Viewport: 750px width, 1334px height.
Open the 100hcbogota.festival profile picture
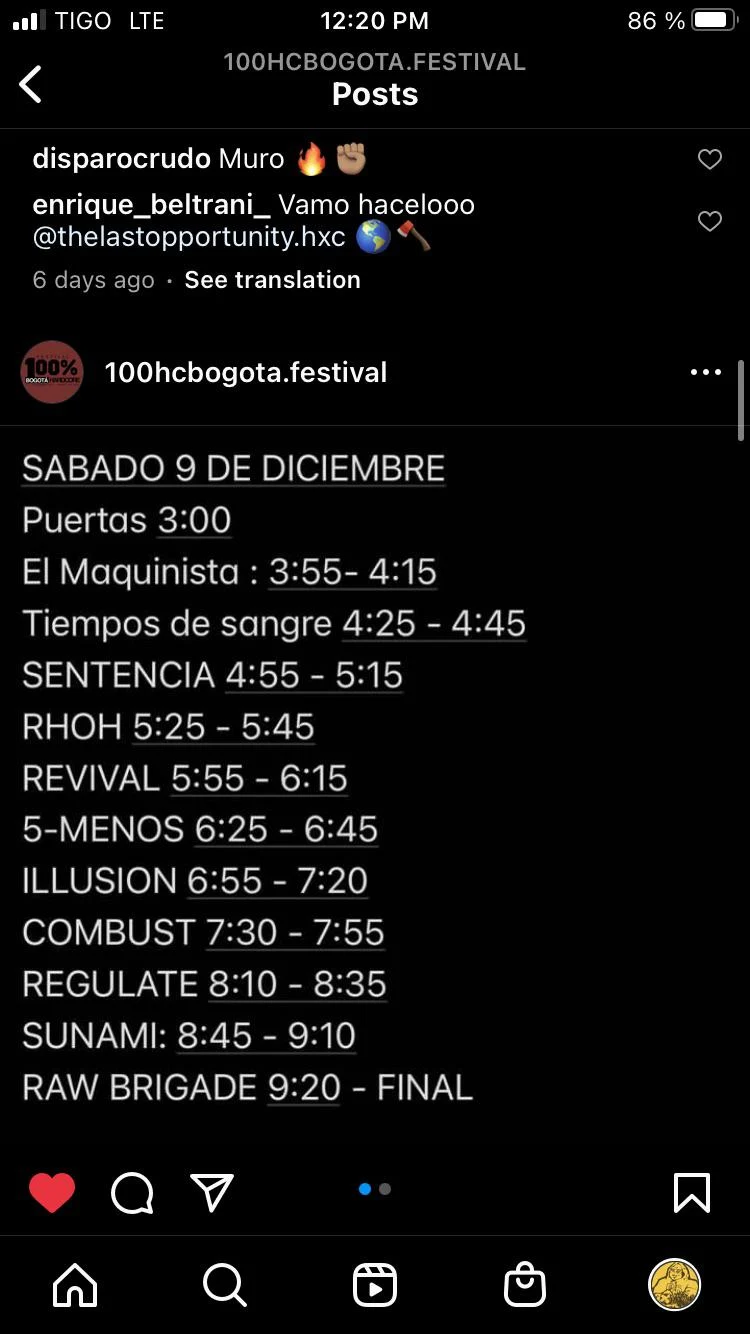[52, 372]
